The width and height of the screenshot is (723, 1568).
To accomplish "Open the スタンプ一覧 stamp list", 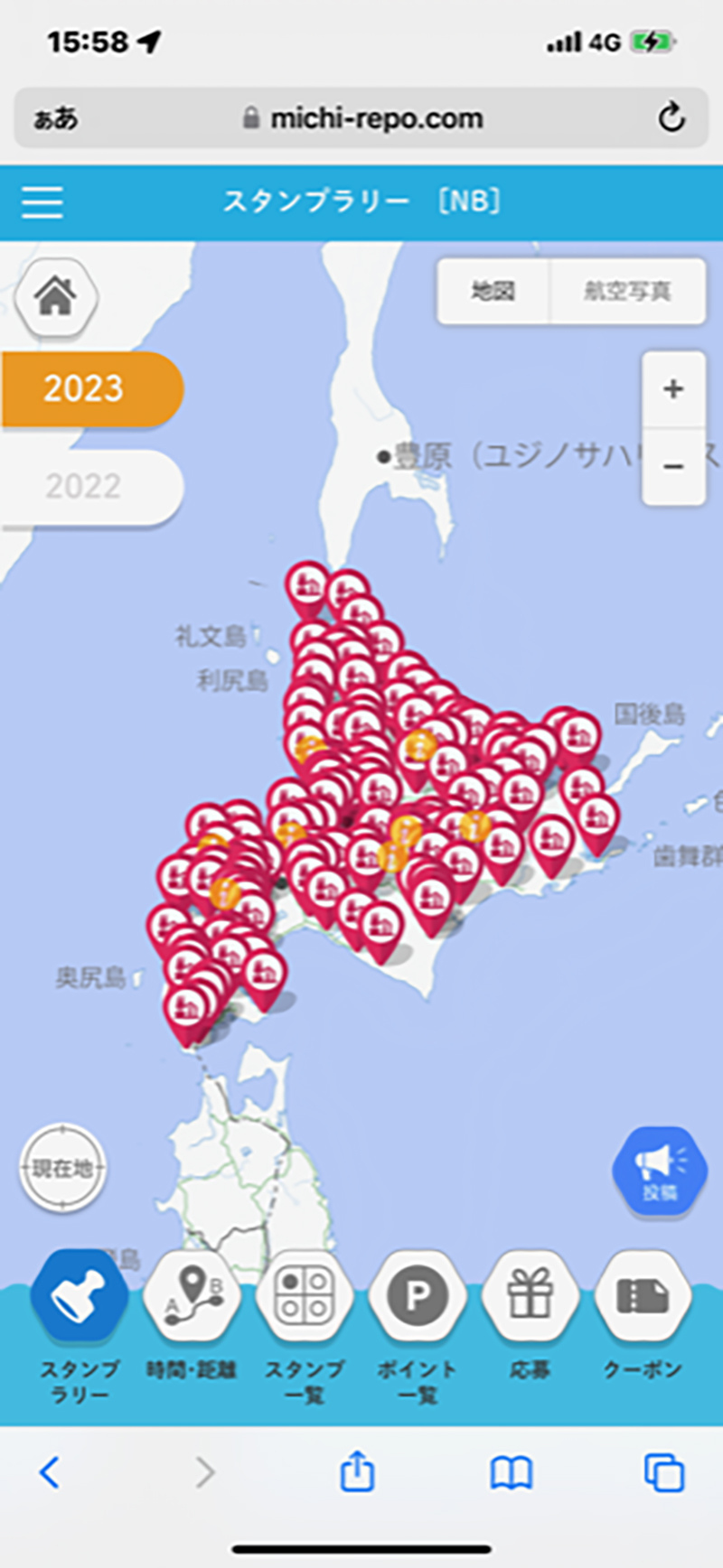I will [304, 1295].
